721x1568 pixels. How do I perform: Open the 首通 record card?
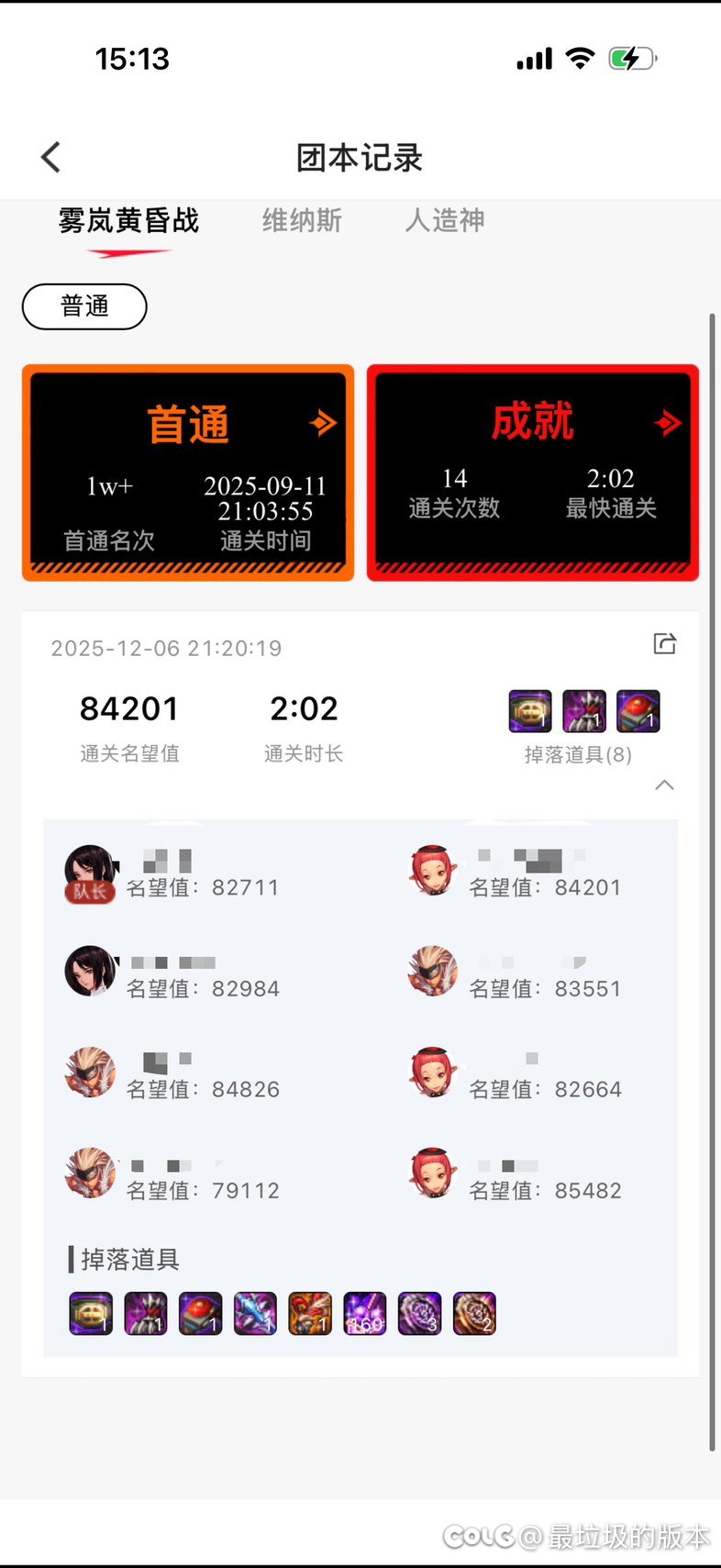(x=188, y=473)
